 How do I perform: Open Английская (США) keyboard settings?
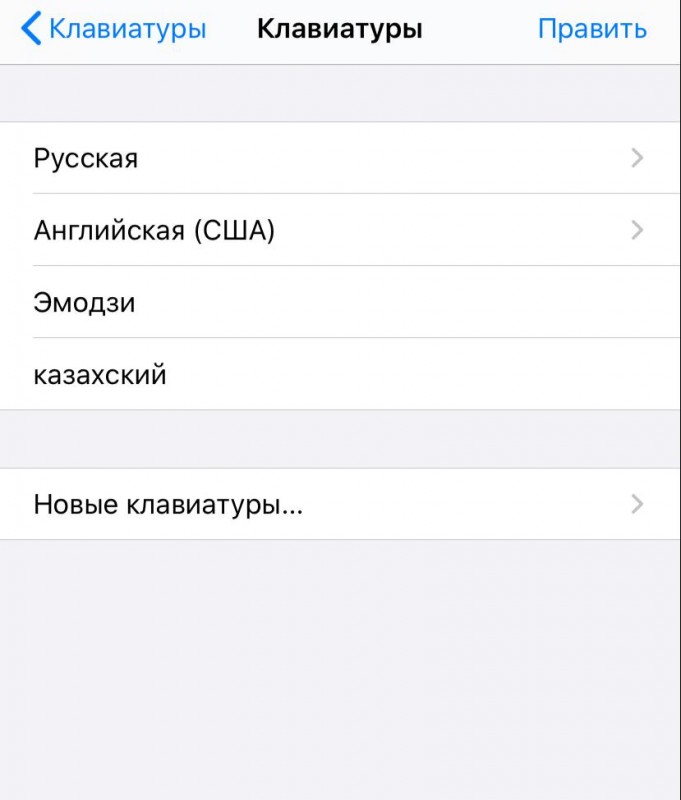tap(340, 230)
